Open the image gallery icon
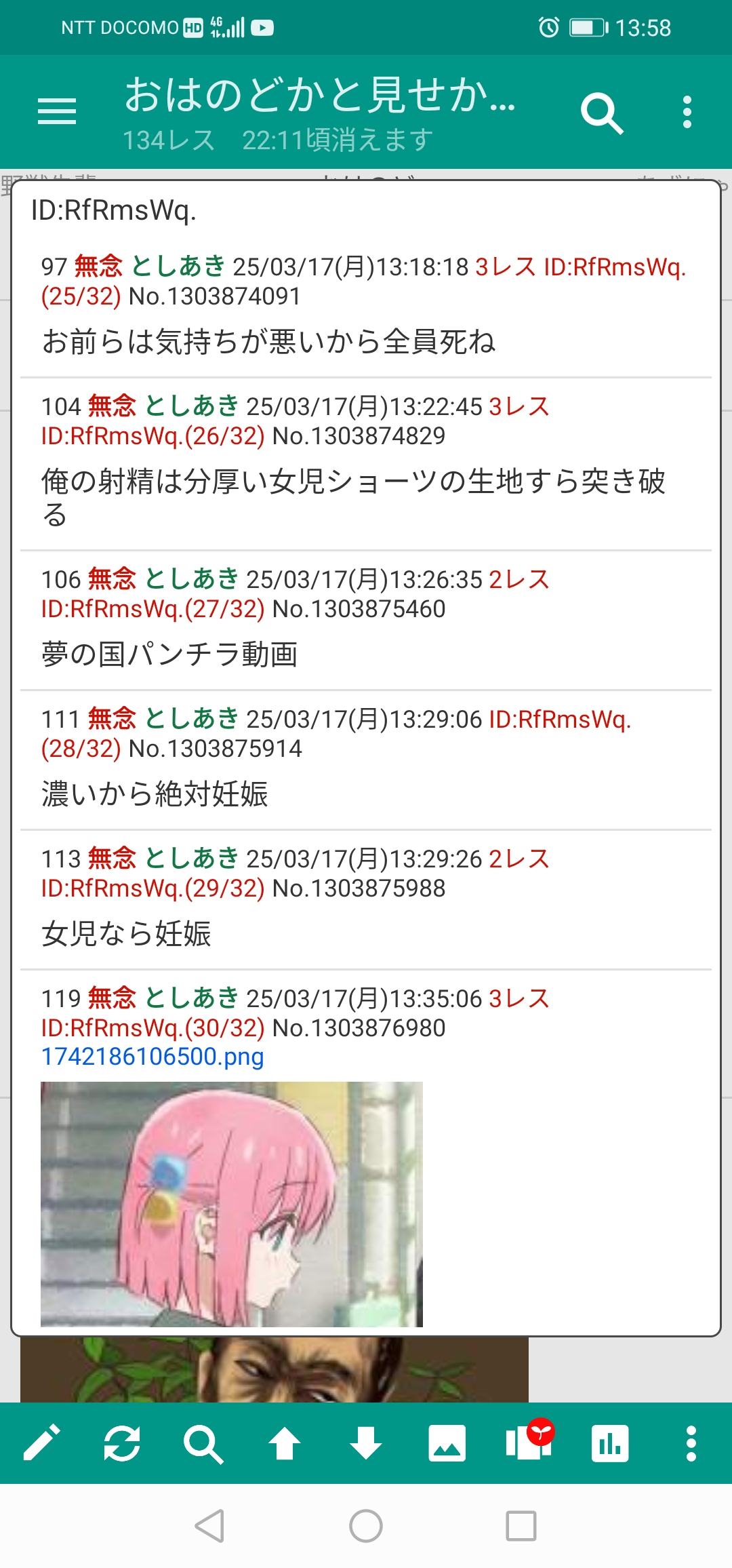732x1568 pixels. pos(447,1443)
